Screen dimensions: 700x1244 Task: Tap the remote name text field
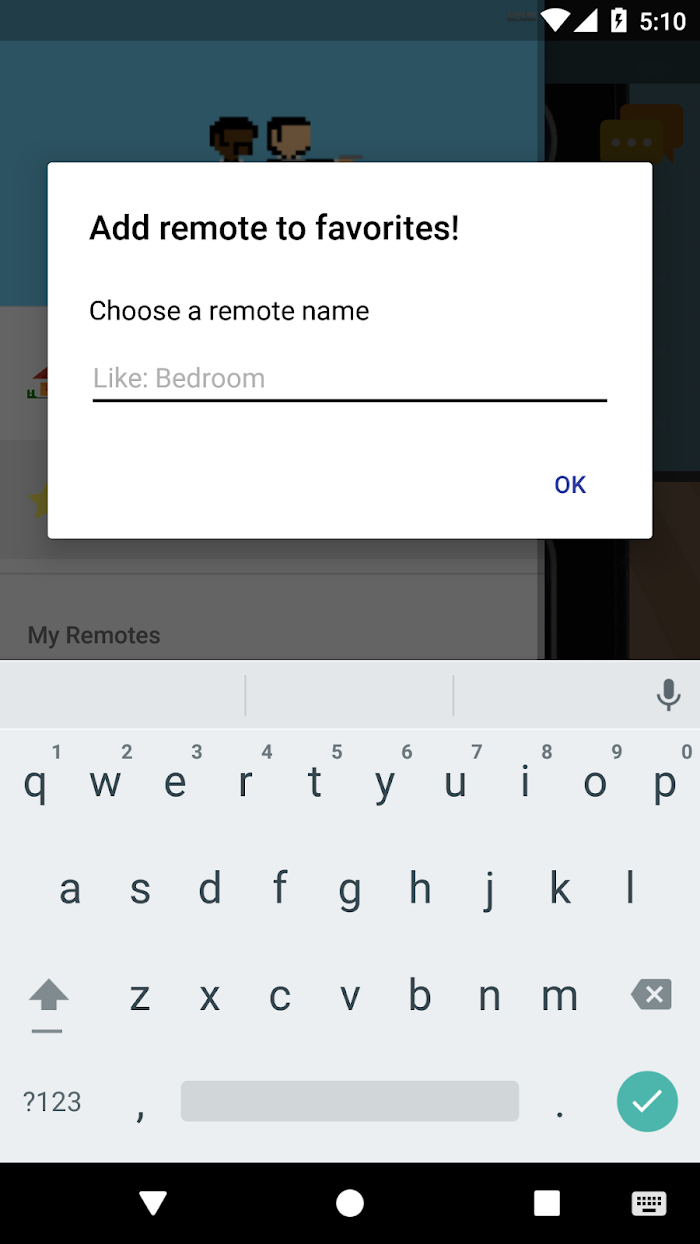coord(349,379)
